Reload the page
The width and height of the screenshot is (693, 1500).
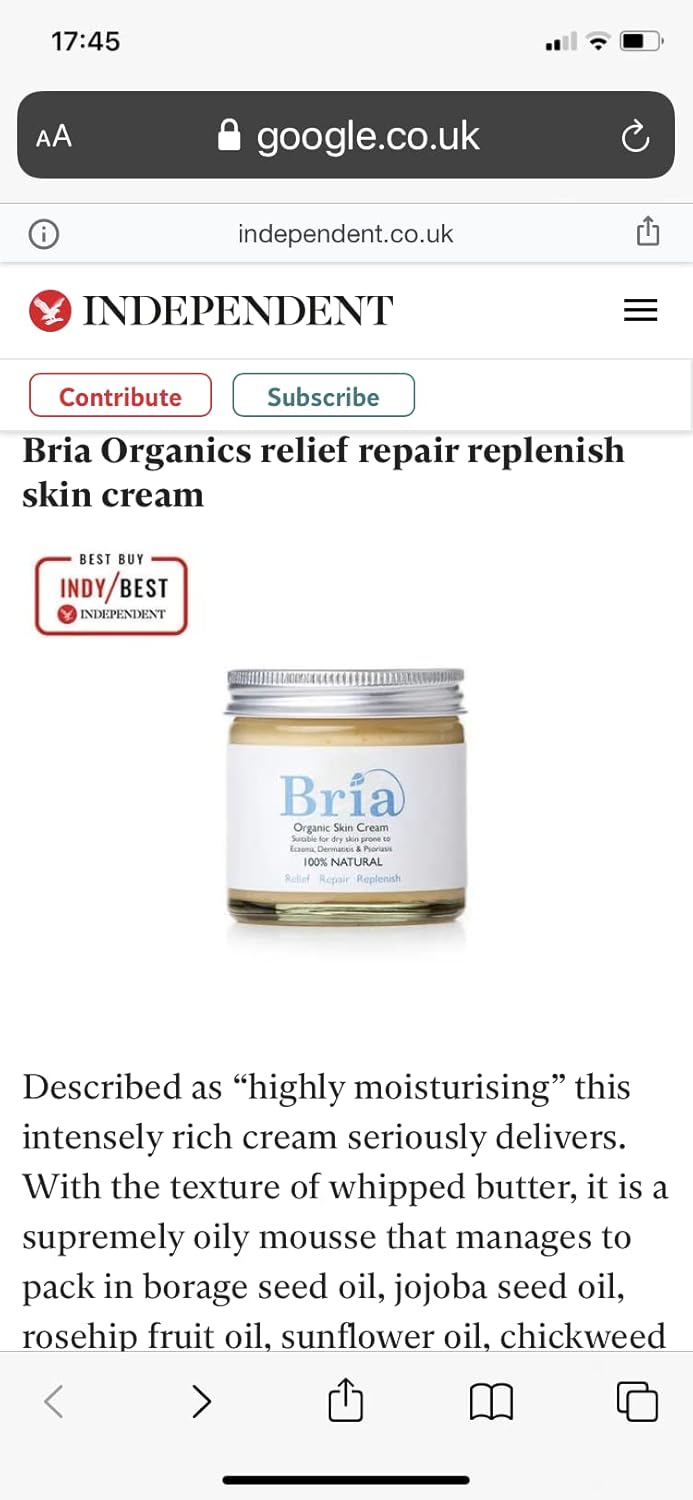635,137
